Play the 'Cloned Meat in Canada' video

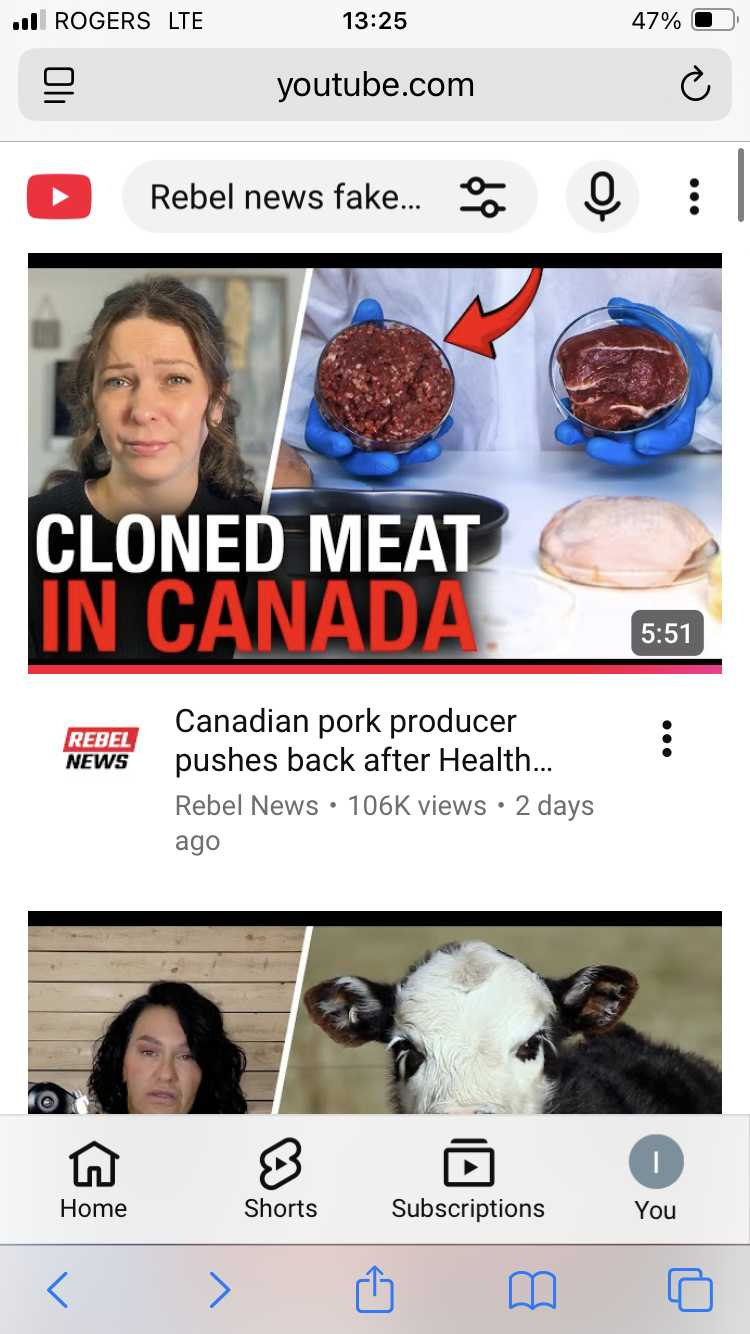[x=374, y=460]
